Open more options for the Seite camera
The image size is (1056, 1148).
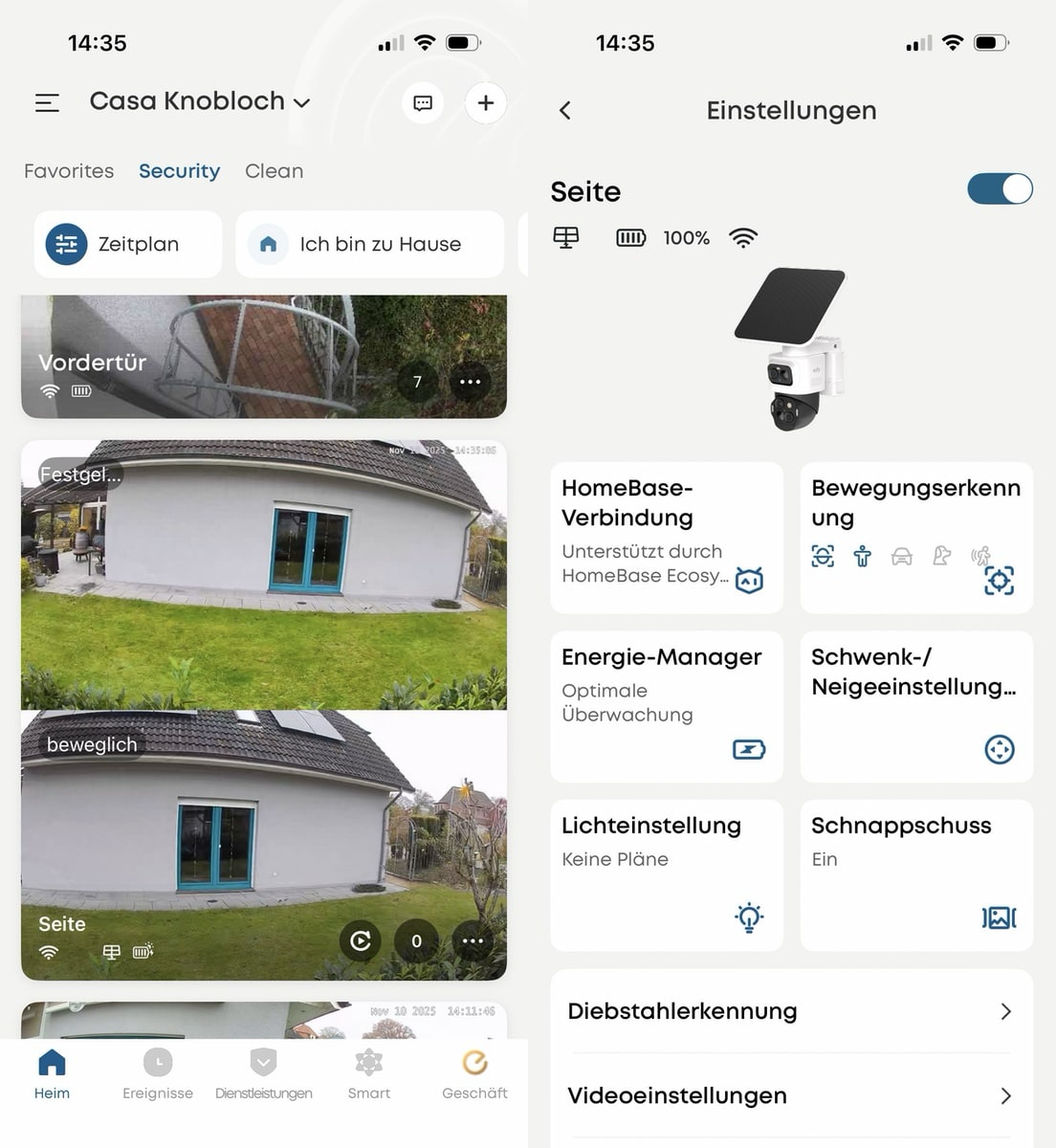473,940
